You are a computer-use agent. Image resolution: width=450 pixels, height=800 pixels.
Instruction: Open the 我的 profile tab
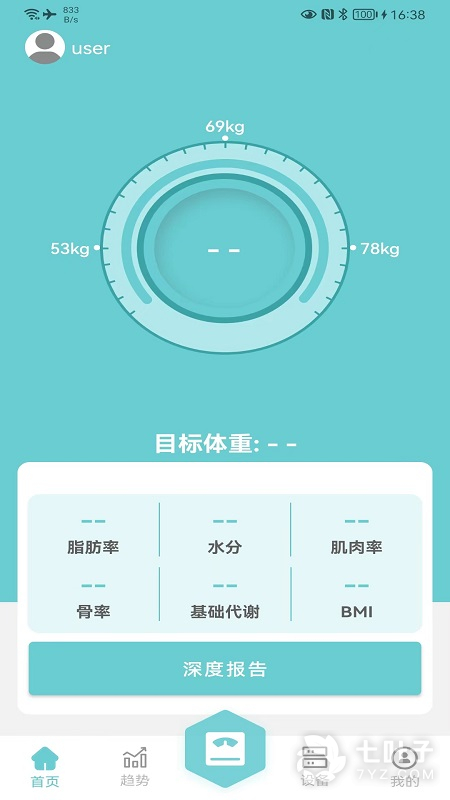click(405, 767)
